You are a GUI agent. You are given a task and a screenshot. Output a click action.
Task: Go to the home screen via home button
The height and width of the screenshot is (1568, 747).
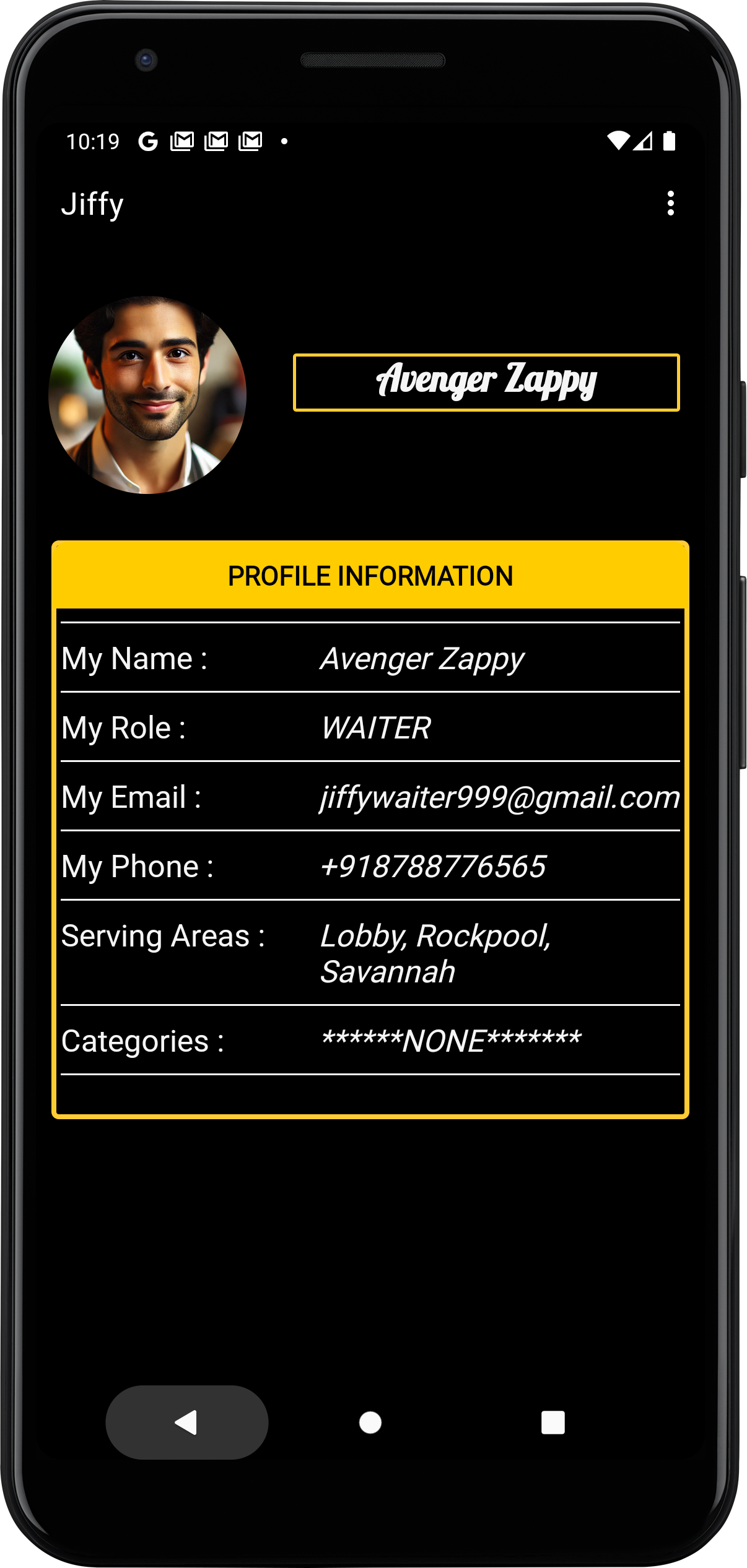coord(370,1423)
